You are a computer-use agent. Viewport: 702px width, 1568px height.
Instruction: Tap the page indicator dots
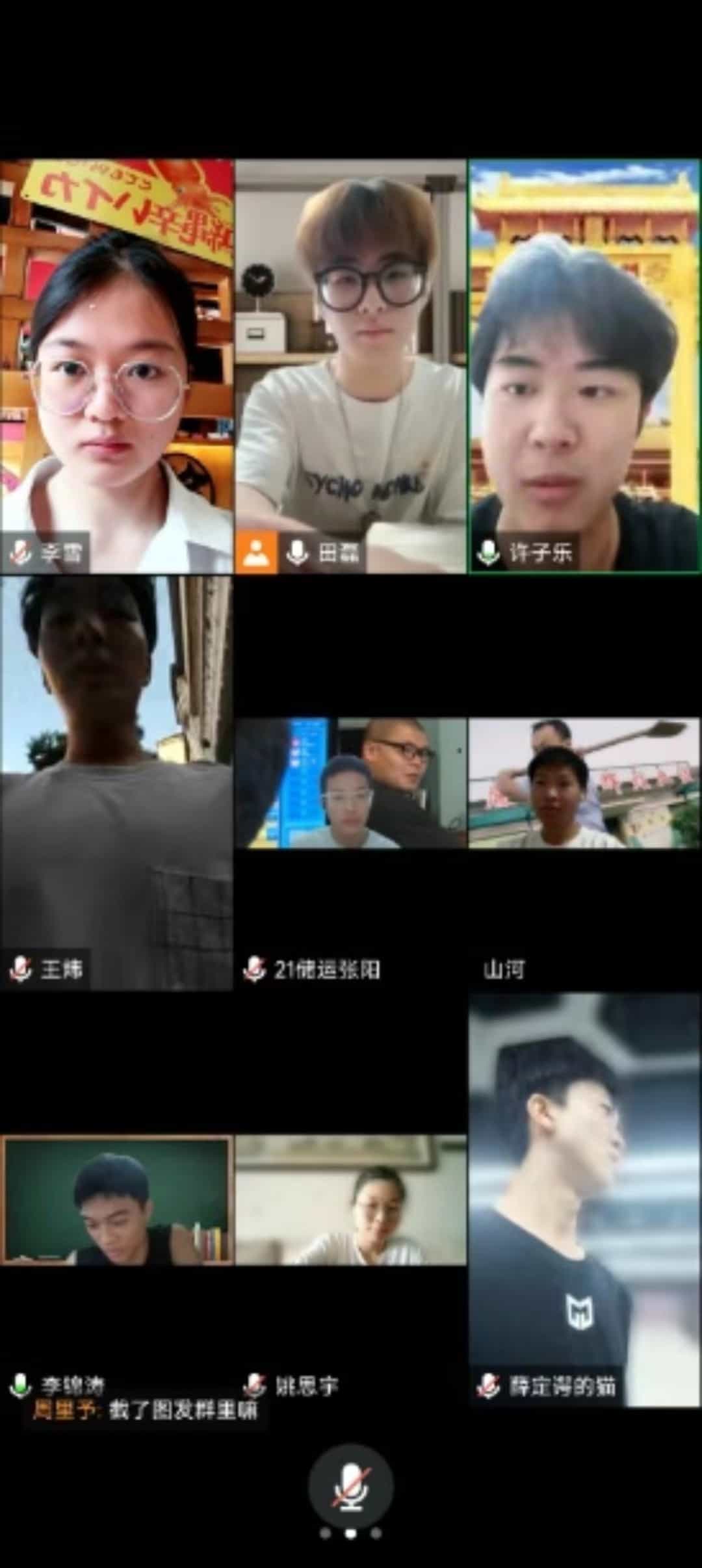(351, 1534)
